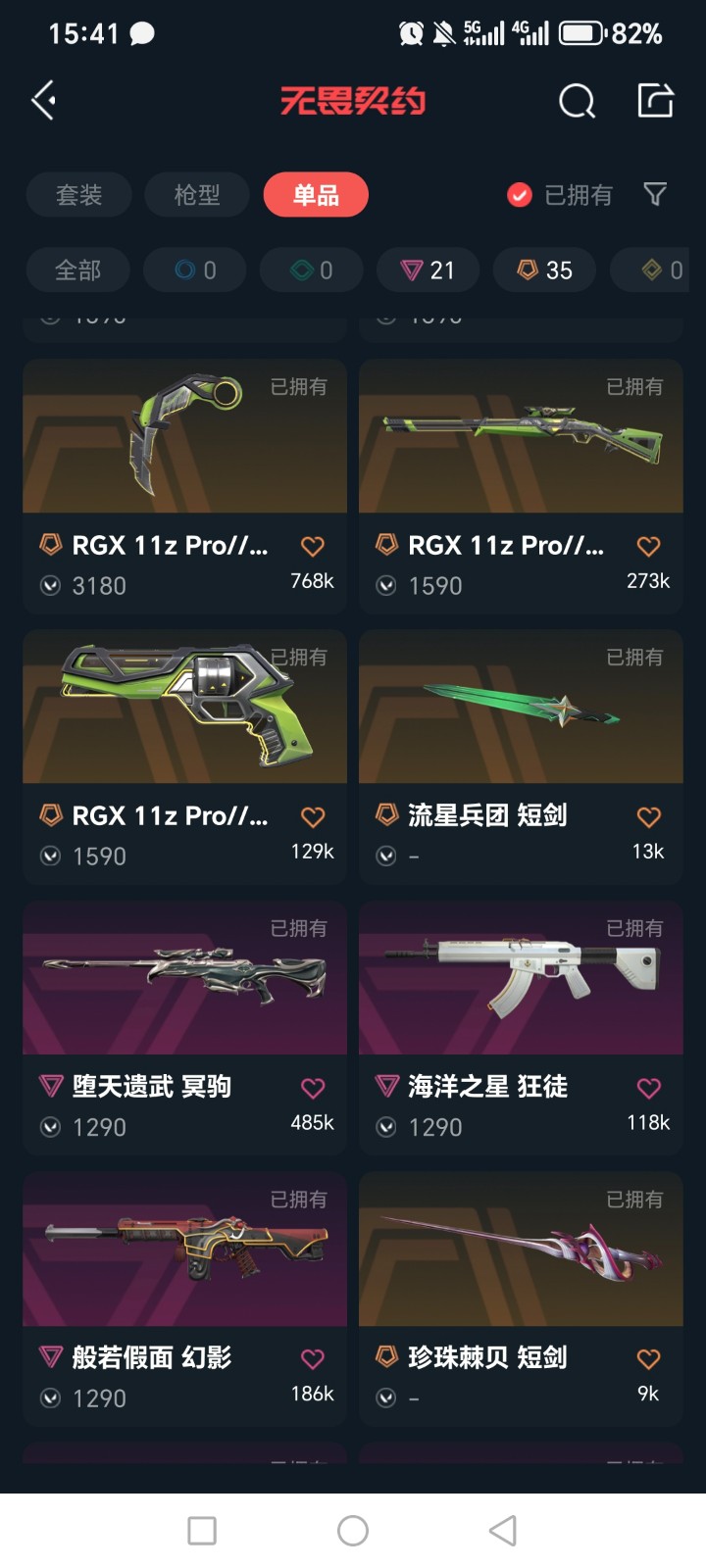Screen dimensions: 706x1568
Task: Filter by the orange tier chip showing 35
Action: pos(544,270)
